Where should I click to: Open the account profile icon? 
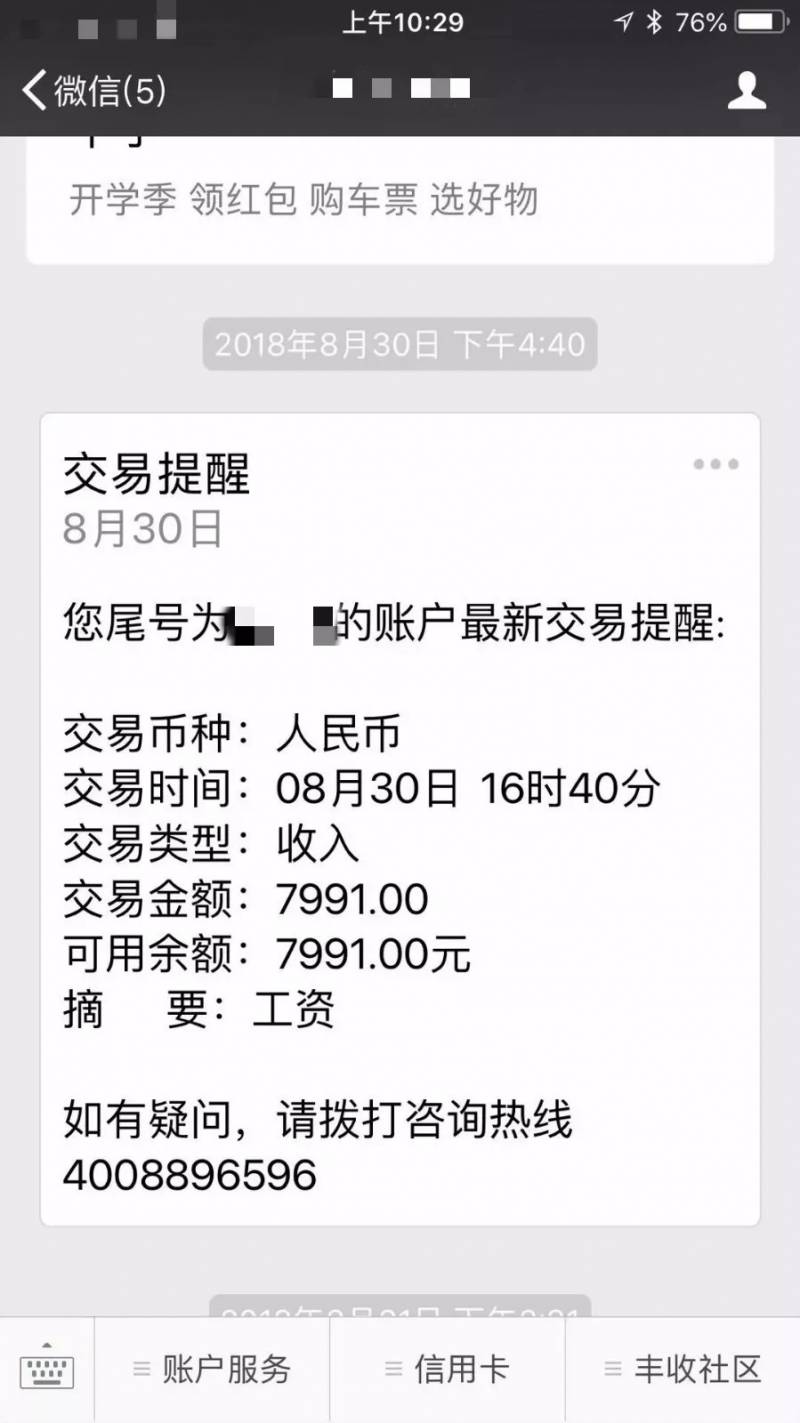pyautogui.click(x=746, y=91)
